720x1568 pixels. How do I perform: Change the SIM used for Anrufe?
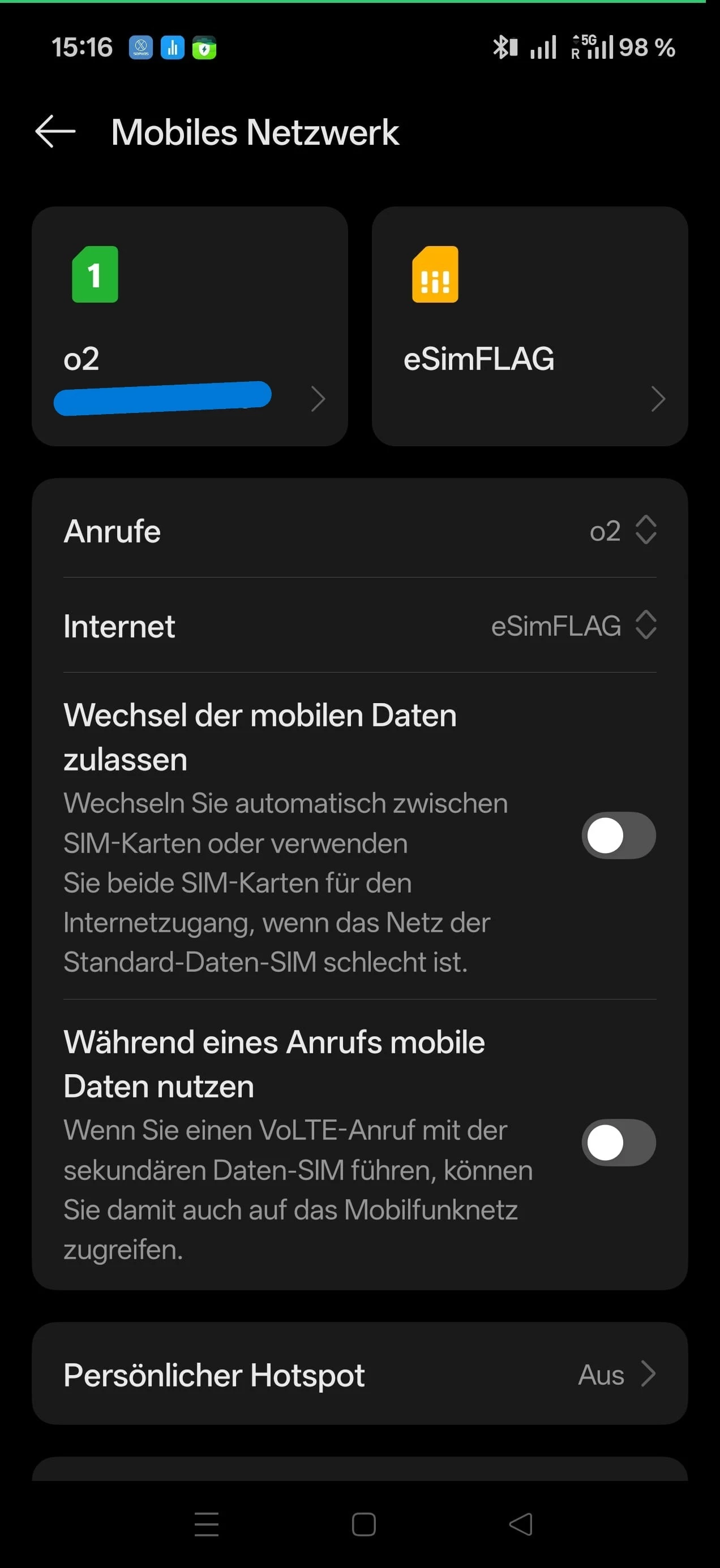[x=623, y=531]
